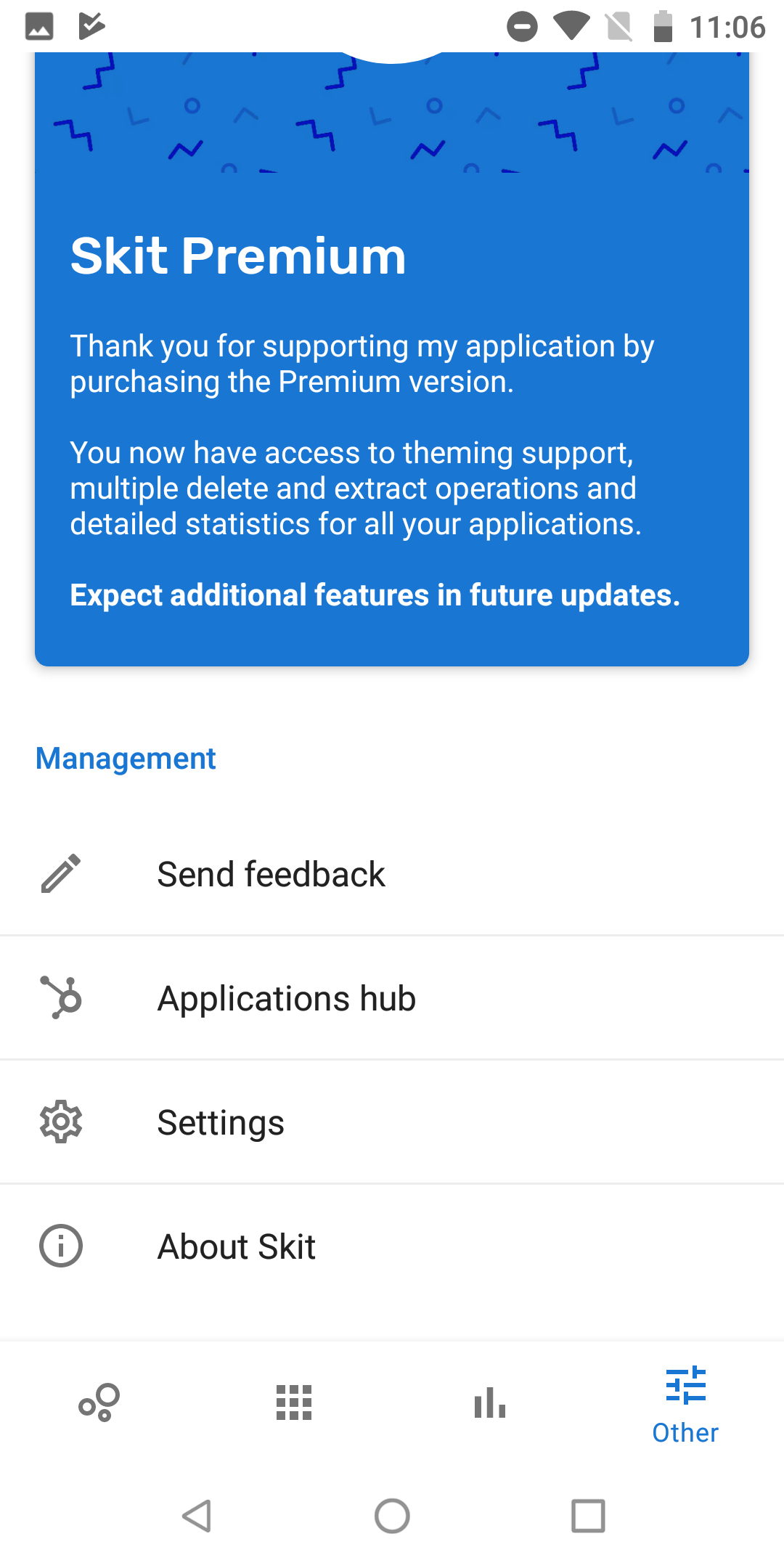Switch to the apps grid tab
The image size is (784, 1568).
[x=294, y=1402]
